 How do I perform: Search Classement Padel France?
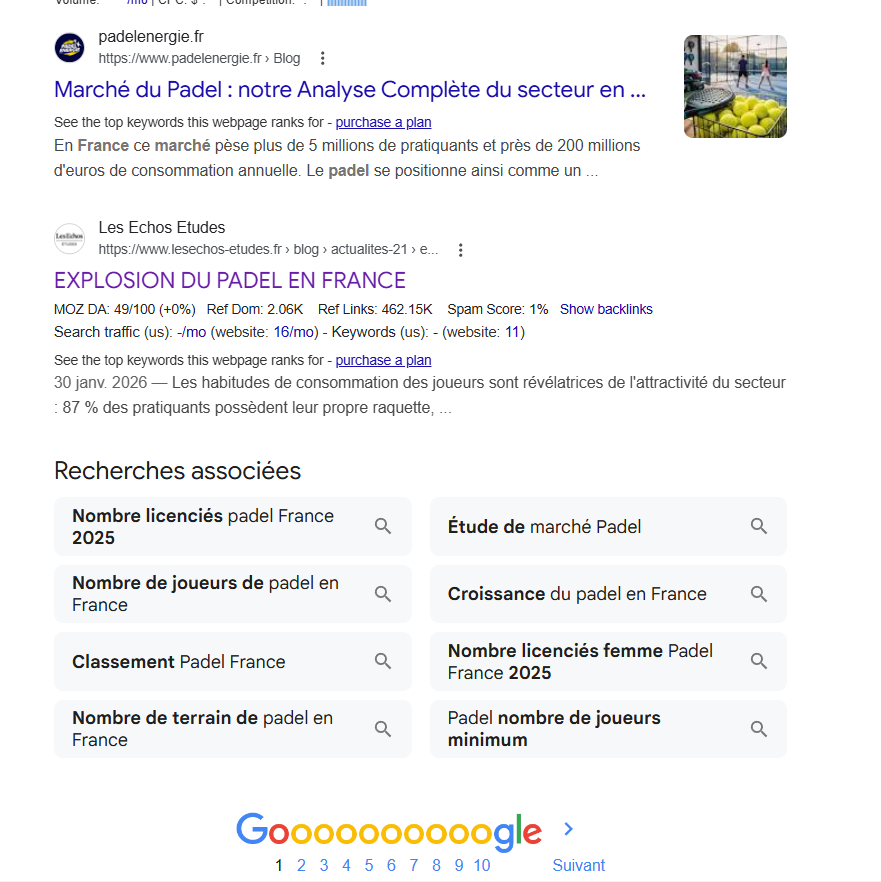tap(233, 662)
